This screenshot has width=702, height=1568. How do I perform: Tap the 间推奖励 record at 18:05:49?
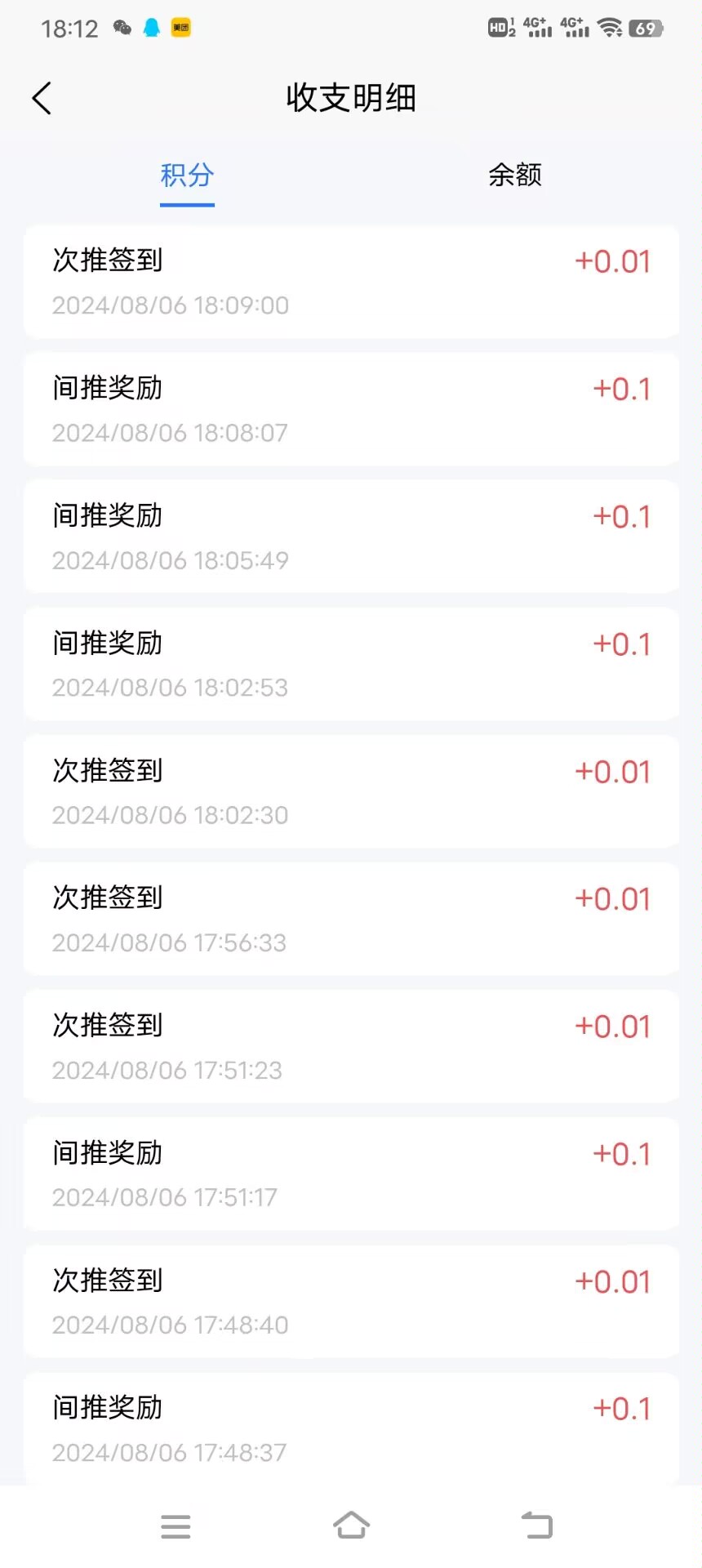tap(351, 536)
